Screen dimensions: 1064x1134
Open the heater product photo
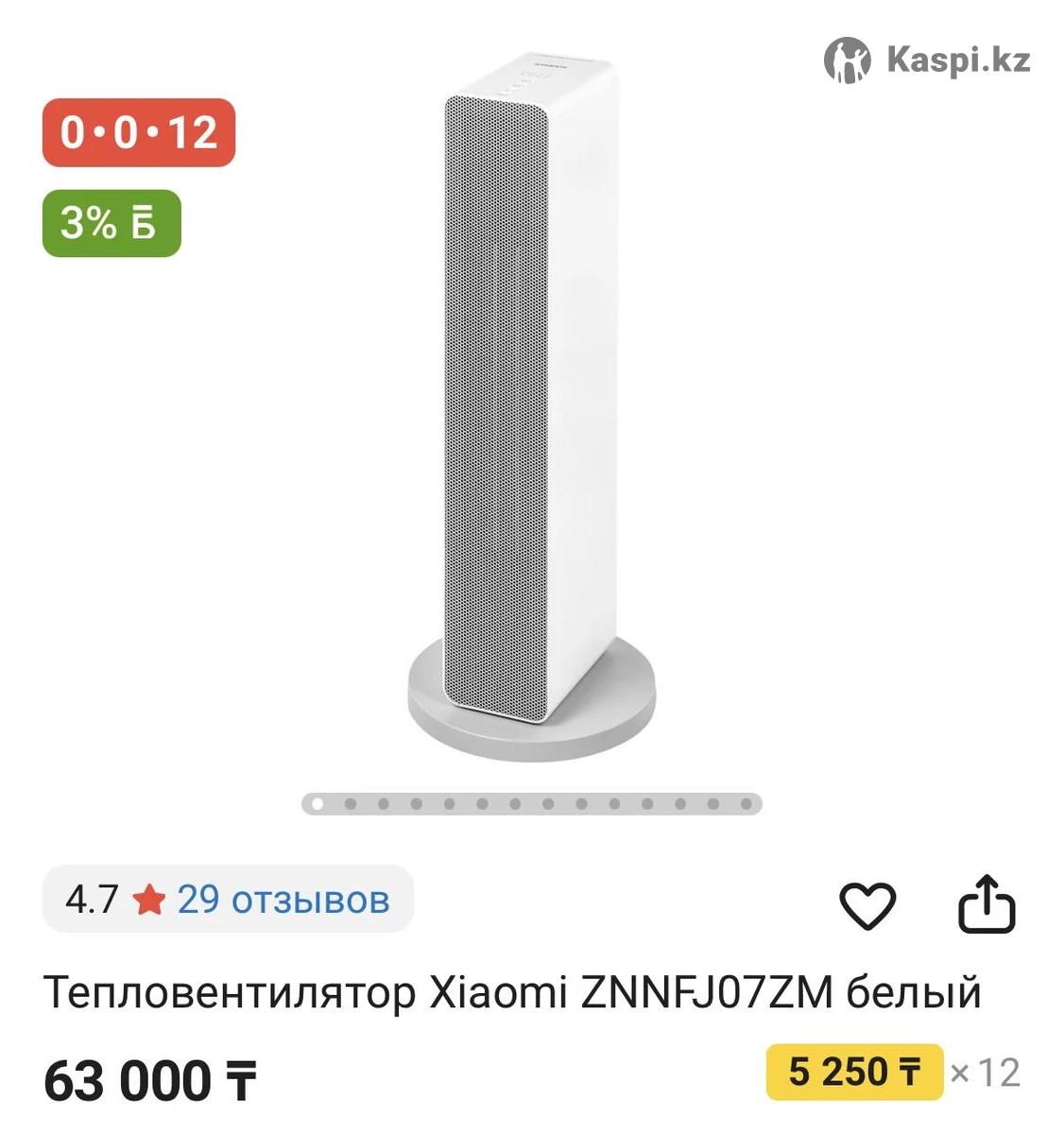pos(531,416)
